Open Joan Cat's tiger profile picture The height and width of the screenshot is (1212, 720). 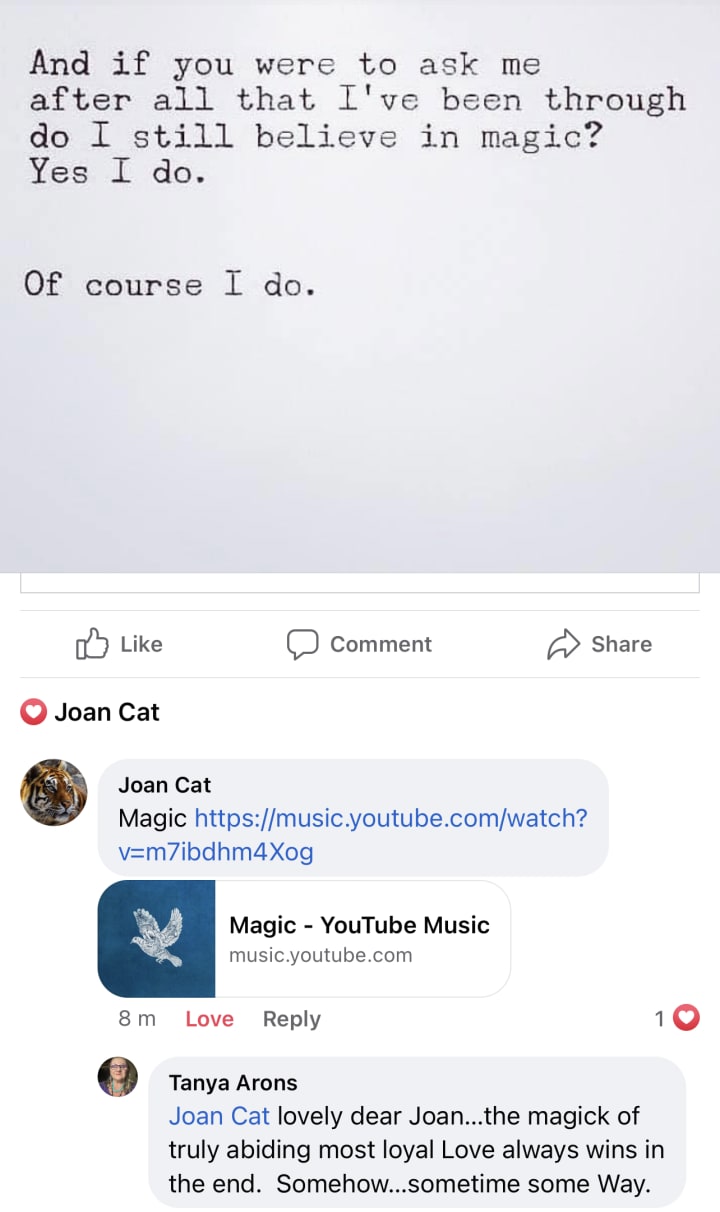[53, 792]
